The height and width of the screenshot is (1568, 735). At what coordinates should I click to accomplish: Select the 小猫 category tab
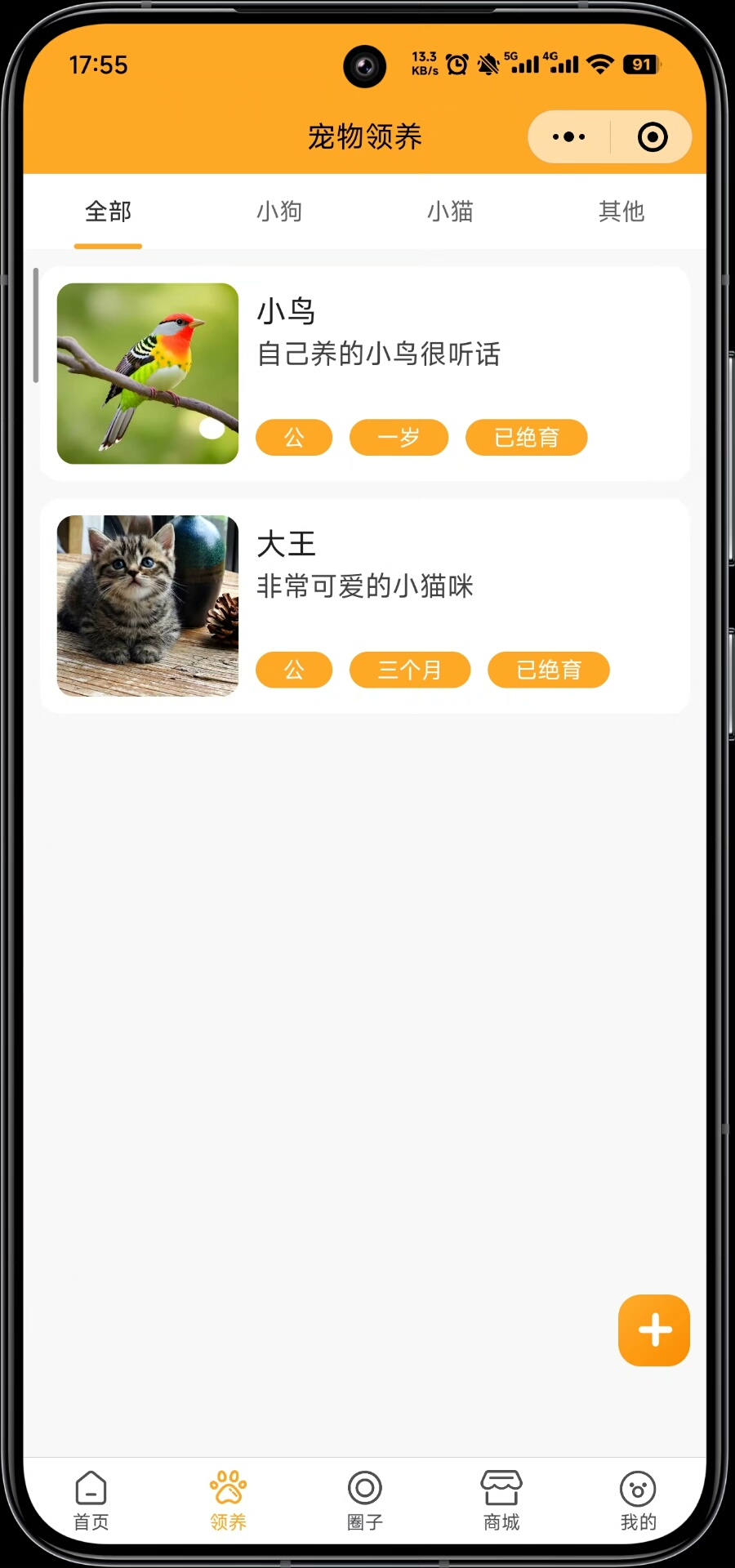pos(450,212)
